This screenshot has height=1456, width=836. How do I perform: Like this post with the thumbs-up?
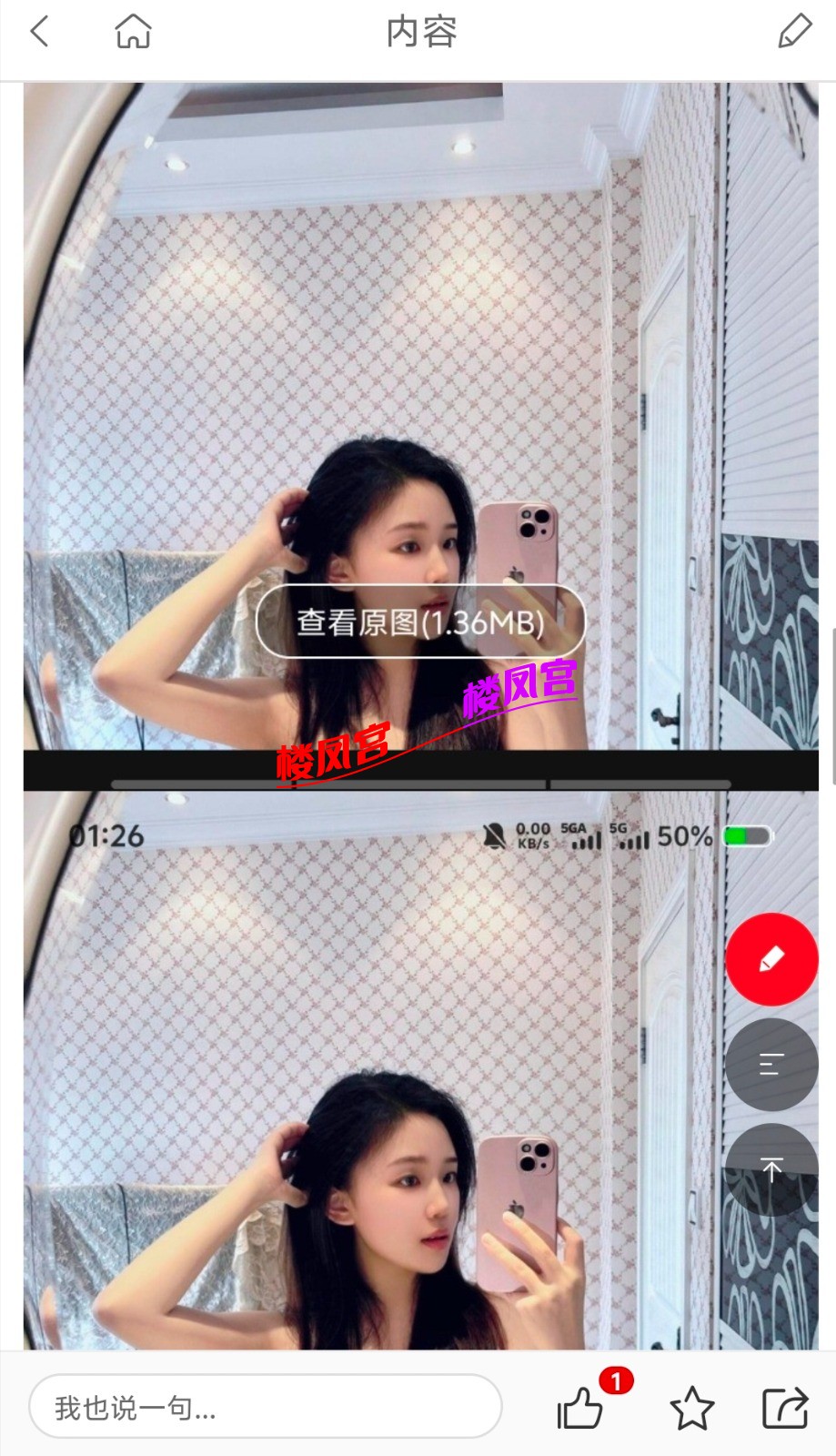pos(580,1409)
